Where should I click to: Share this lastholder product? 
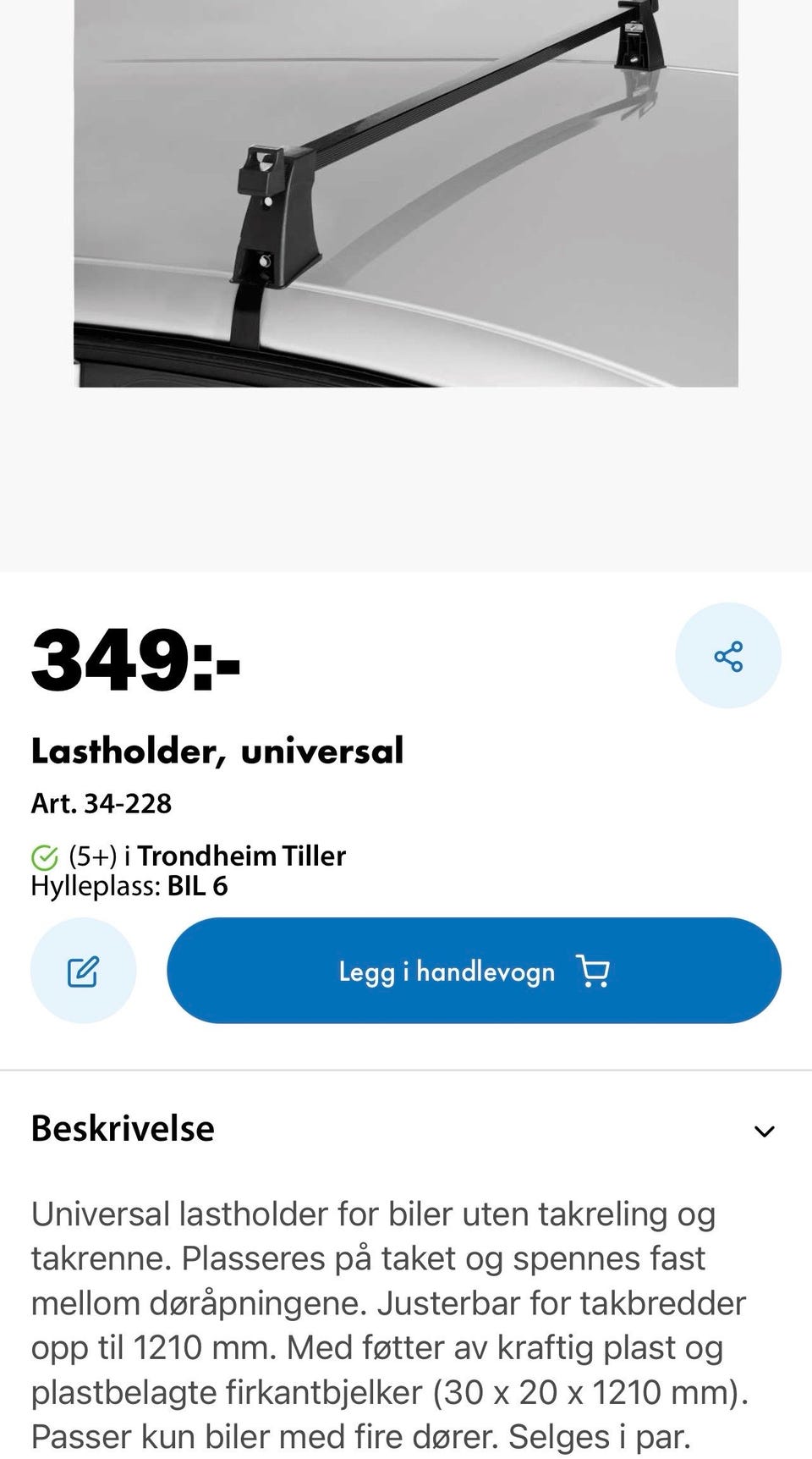tap(727, 656)
